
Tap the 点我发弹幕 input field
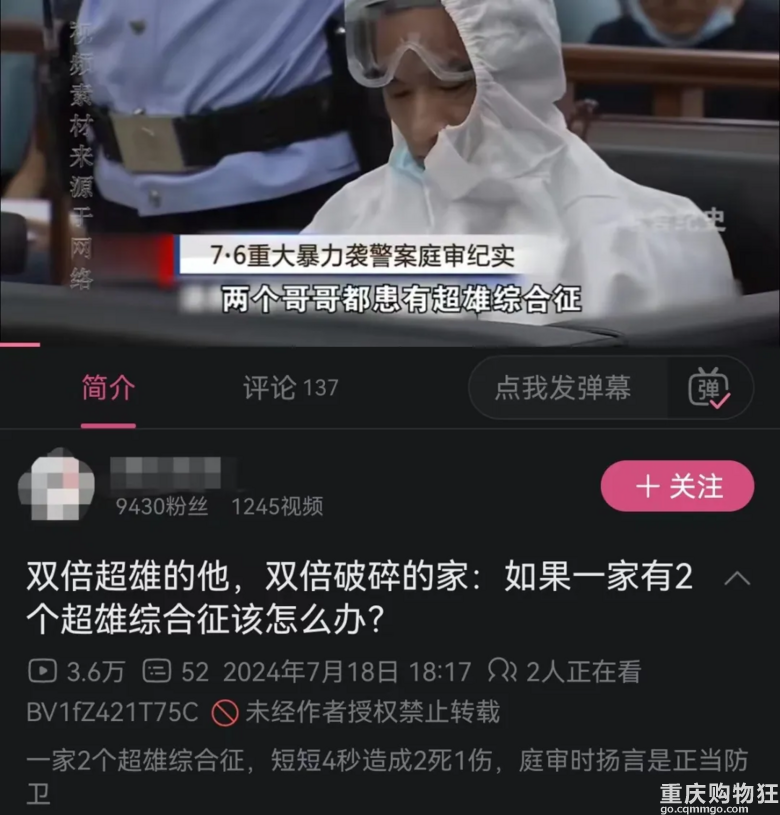pos(563,388)
